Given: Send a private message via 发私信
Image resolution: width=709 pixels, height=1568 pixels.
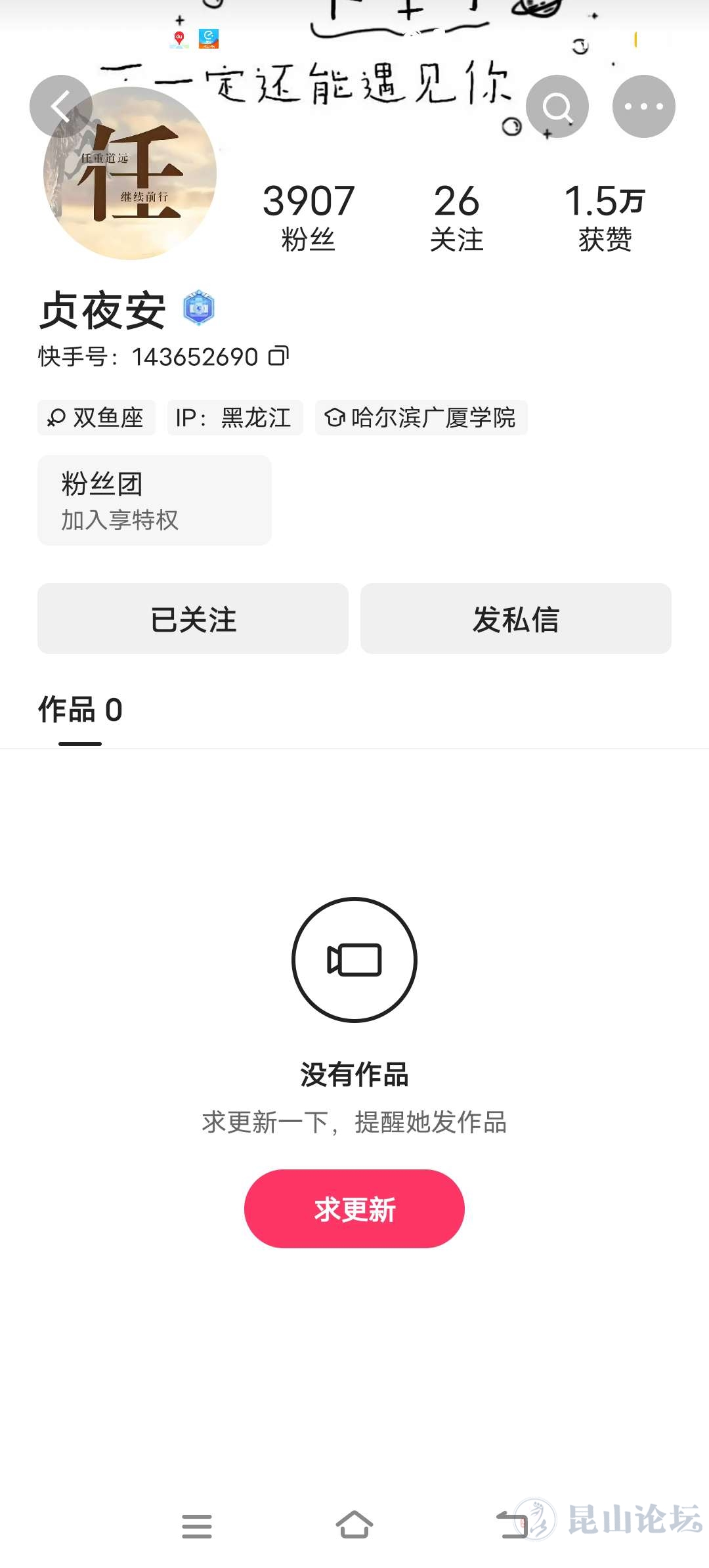Looking at the screenshot, I should click(515, 619).
